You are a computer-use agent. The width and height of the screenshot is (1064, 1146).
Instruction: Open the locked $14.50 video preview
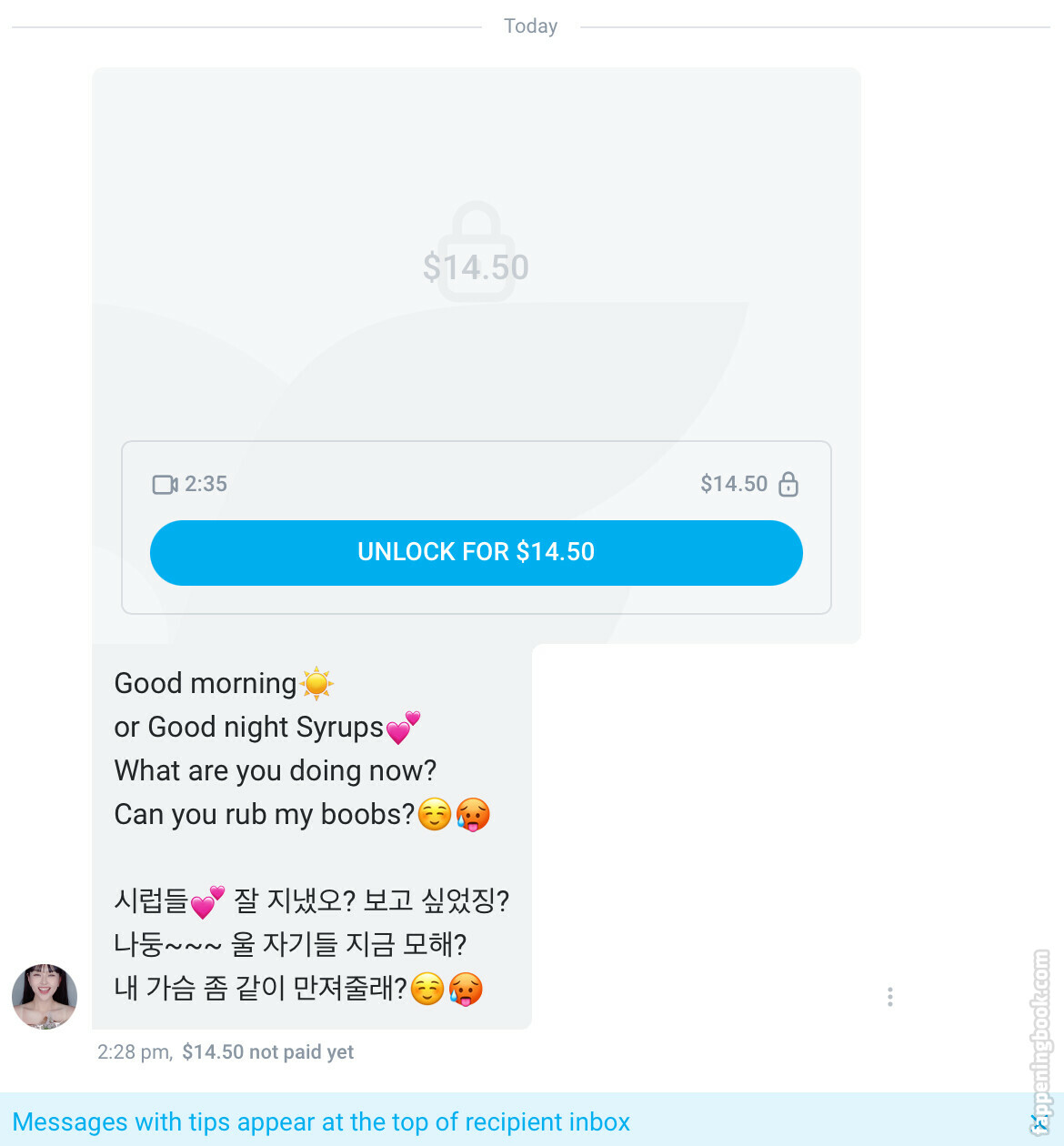click(x=476, y=255)
